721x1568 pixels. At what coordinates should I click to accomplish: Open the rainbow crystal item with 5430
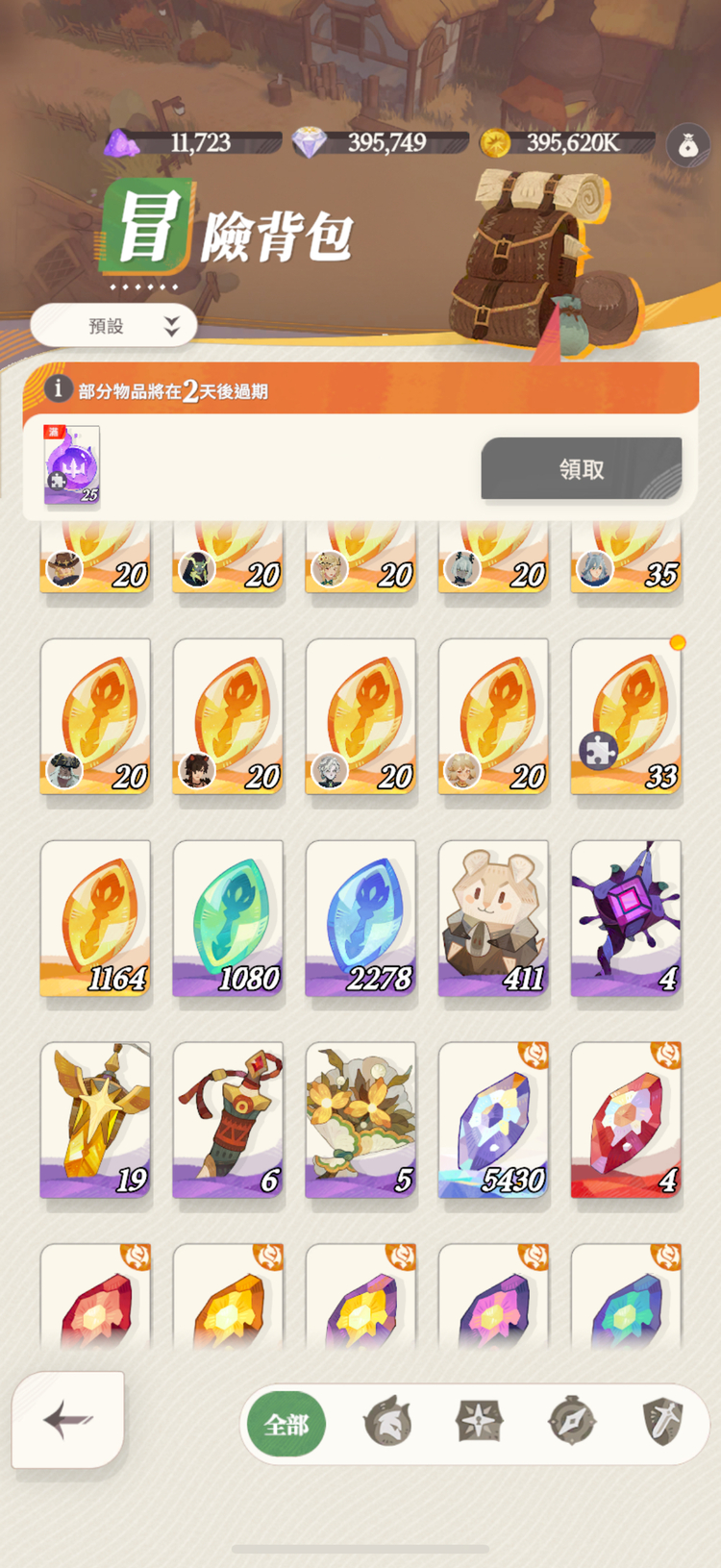pos(493,1120)
